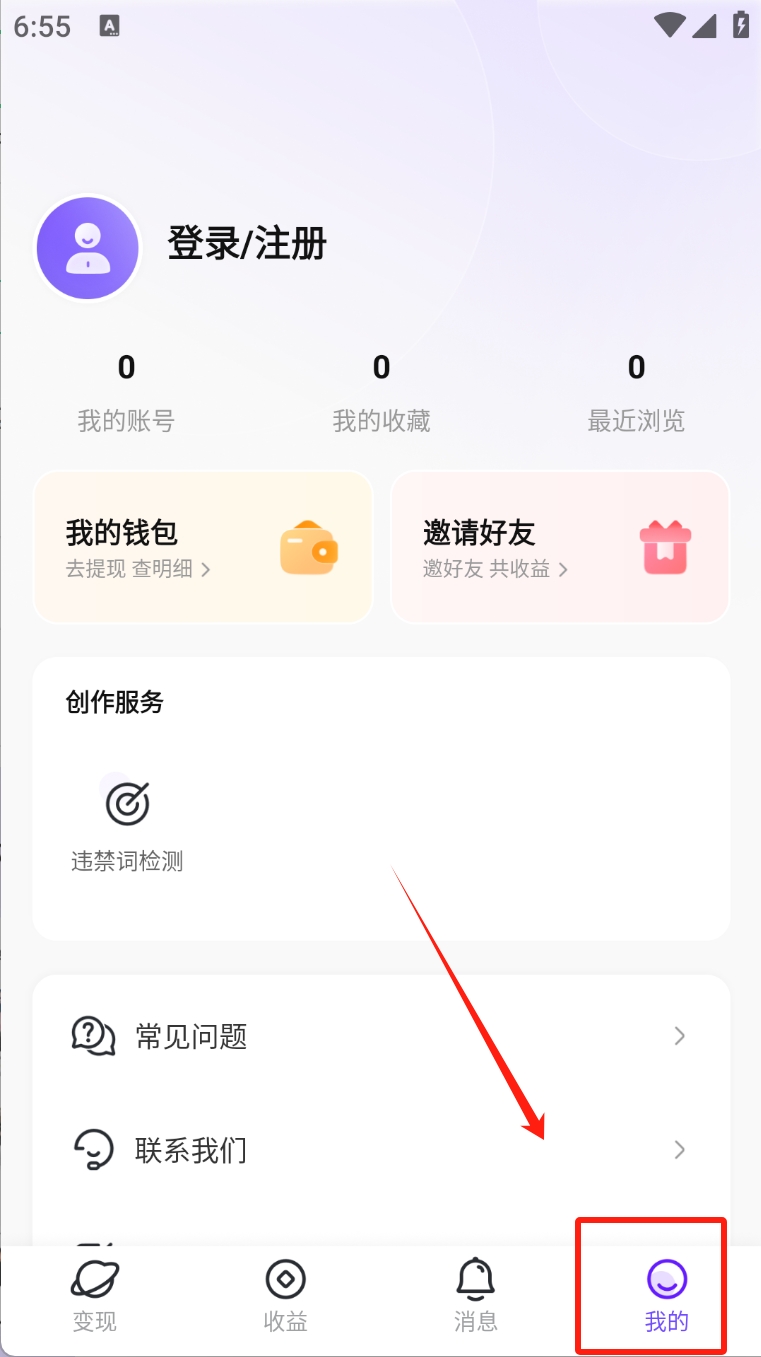The width and height of the screenshot is (761, 1357).
Task: Open the 我的钱包 wallet card
Action: (x=203, y=547)
